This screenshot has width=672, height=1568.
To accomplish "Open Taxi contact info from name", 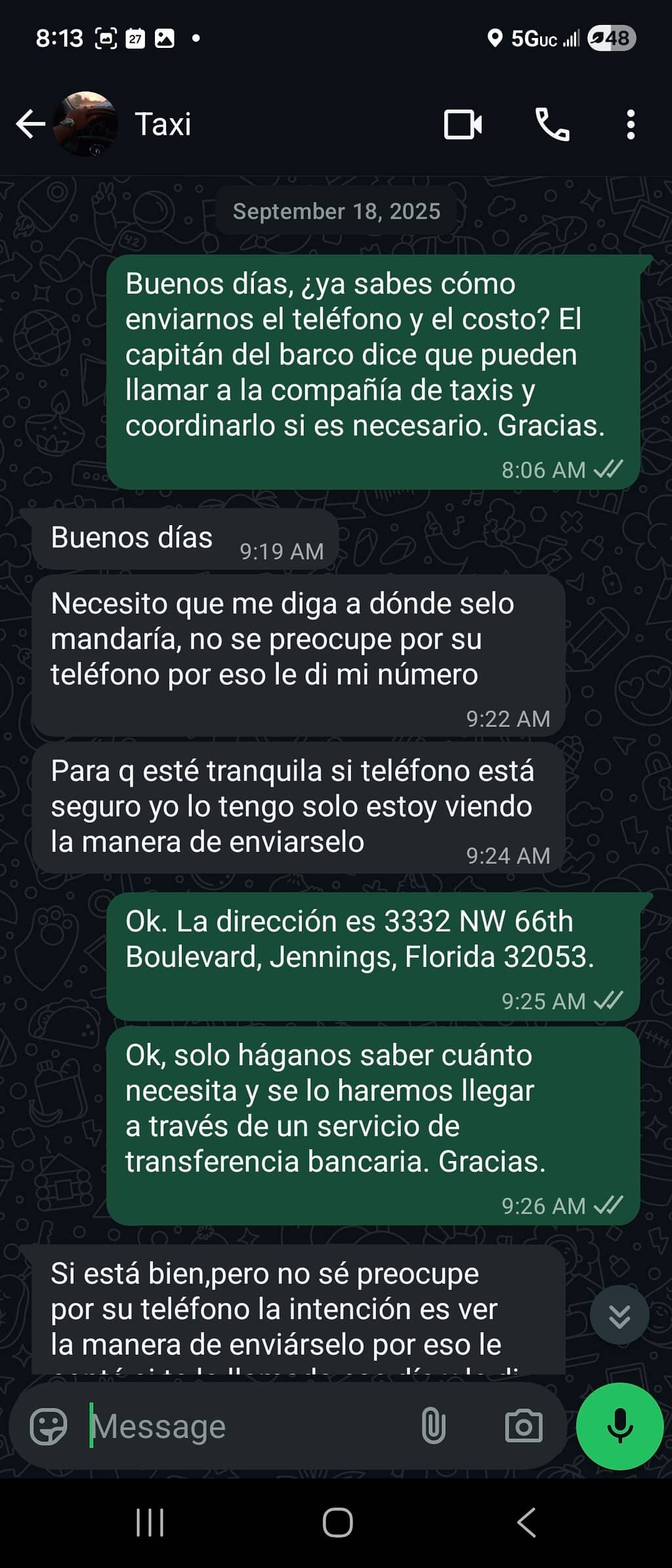I will click(x=163, y=124).
